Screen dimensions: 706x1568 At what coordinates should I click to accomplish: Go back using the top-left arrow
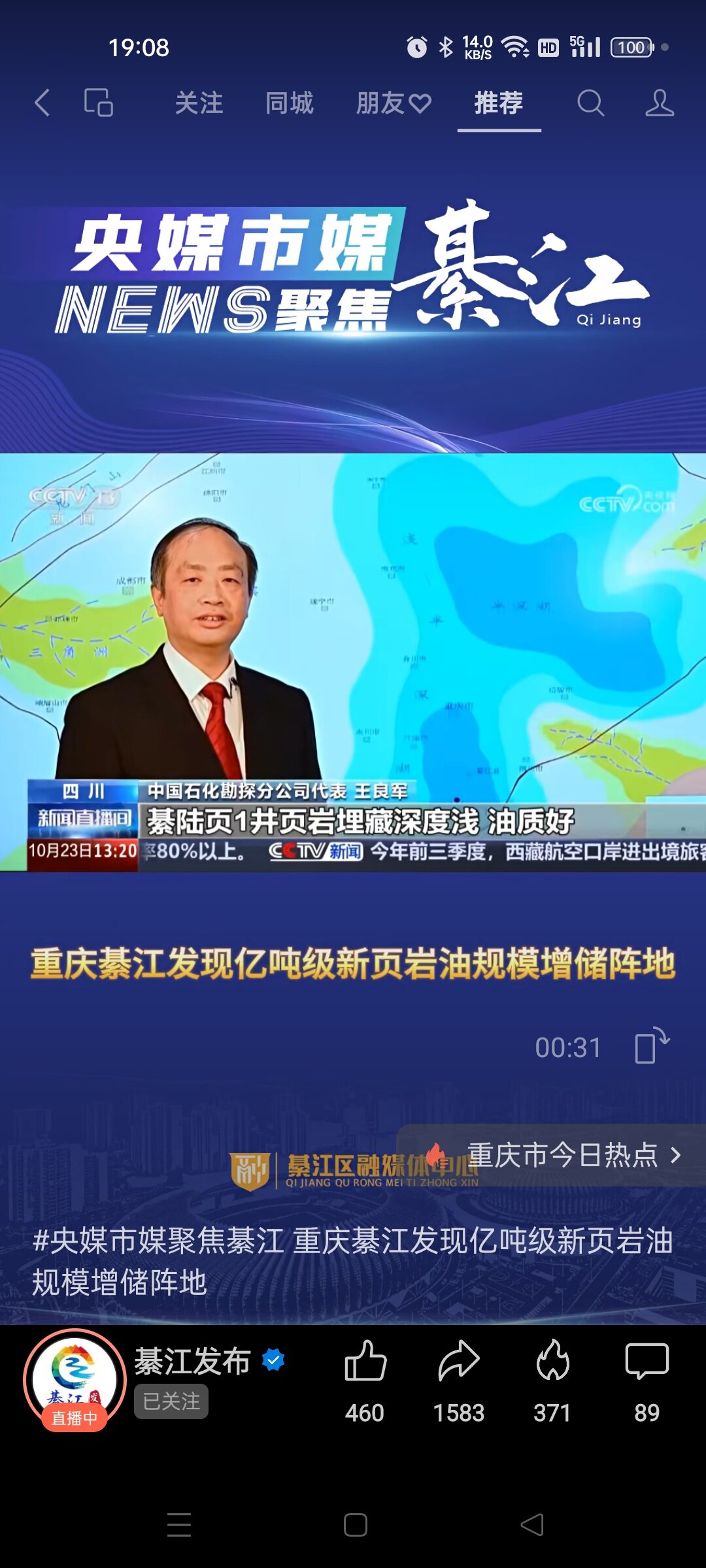click(42, 103)
